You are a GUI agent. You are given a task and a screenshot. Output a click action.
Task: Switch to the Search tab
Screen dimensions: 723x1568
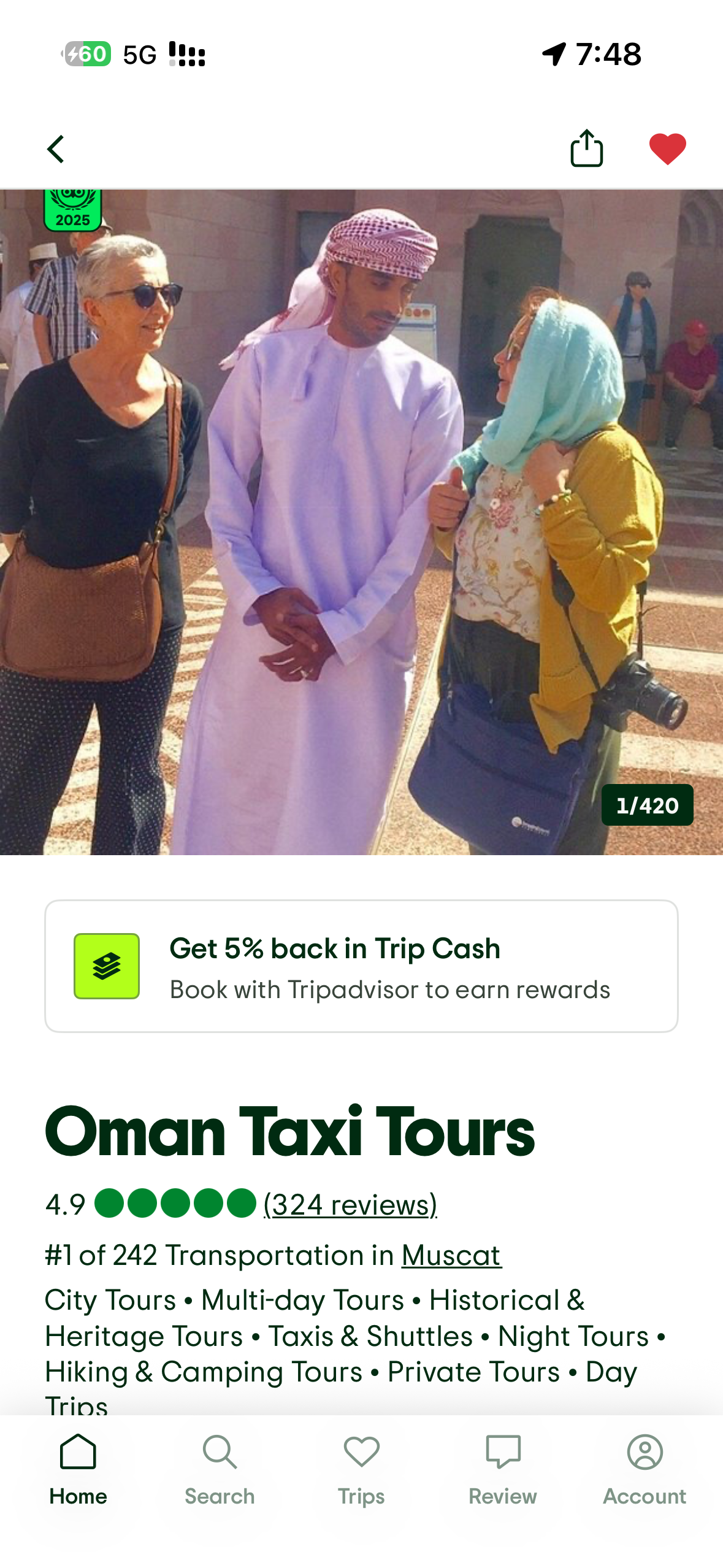click(x=220, y=1469)
